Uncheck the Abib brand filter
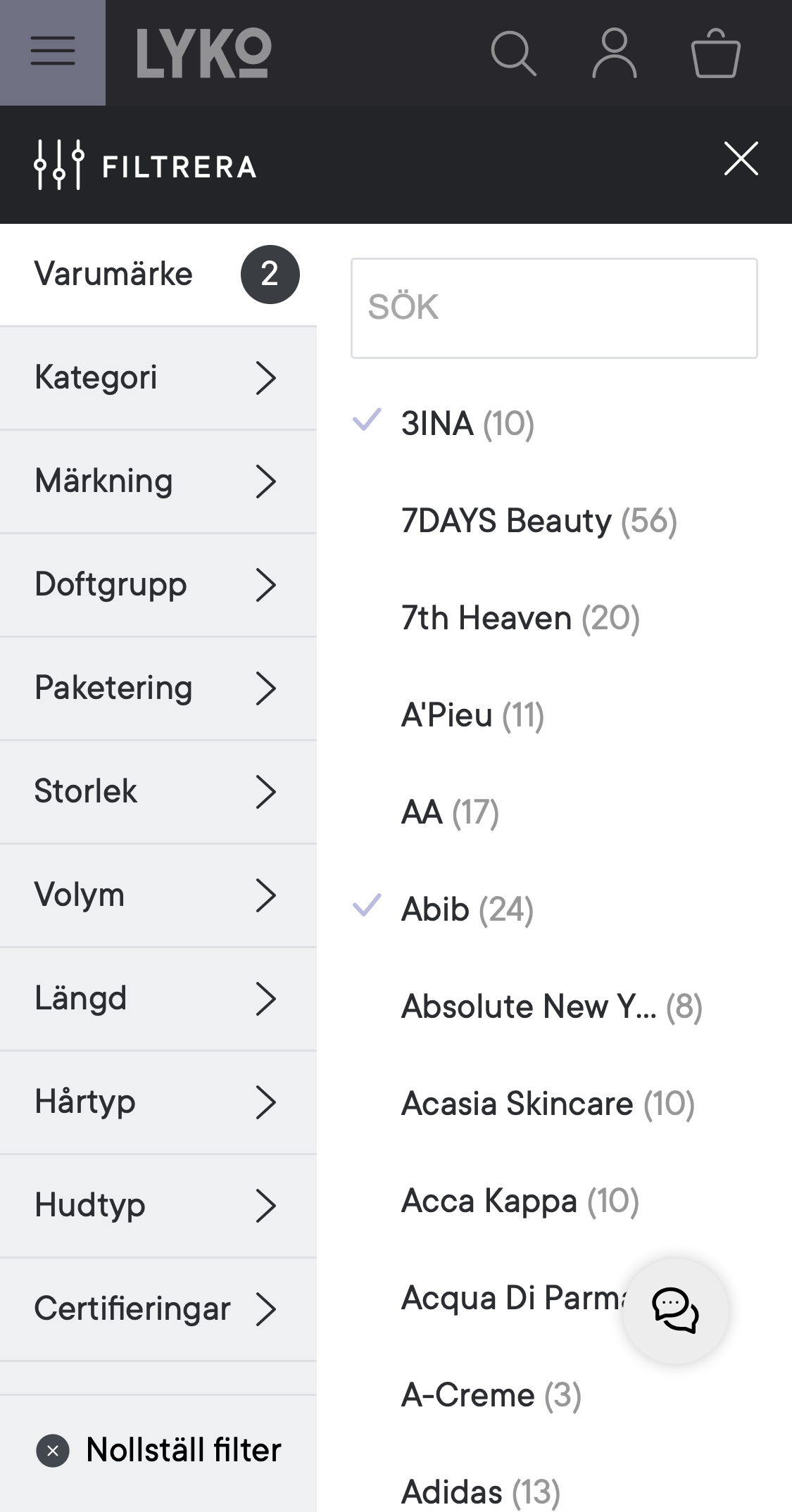The height and width of the screenshot is (1512, 792). click(x=433, y=909)
